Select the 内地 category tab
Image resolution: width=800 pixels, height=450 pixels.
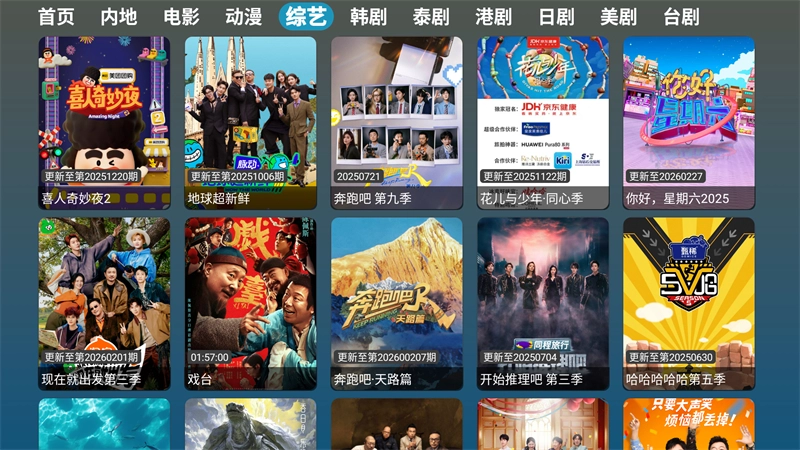click(x=119, y=17)
